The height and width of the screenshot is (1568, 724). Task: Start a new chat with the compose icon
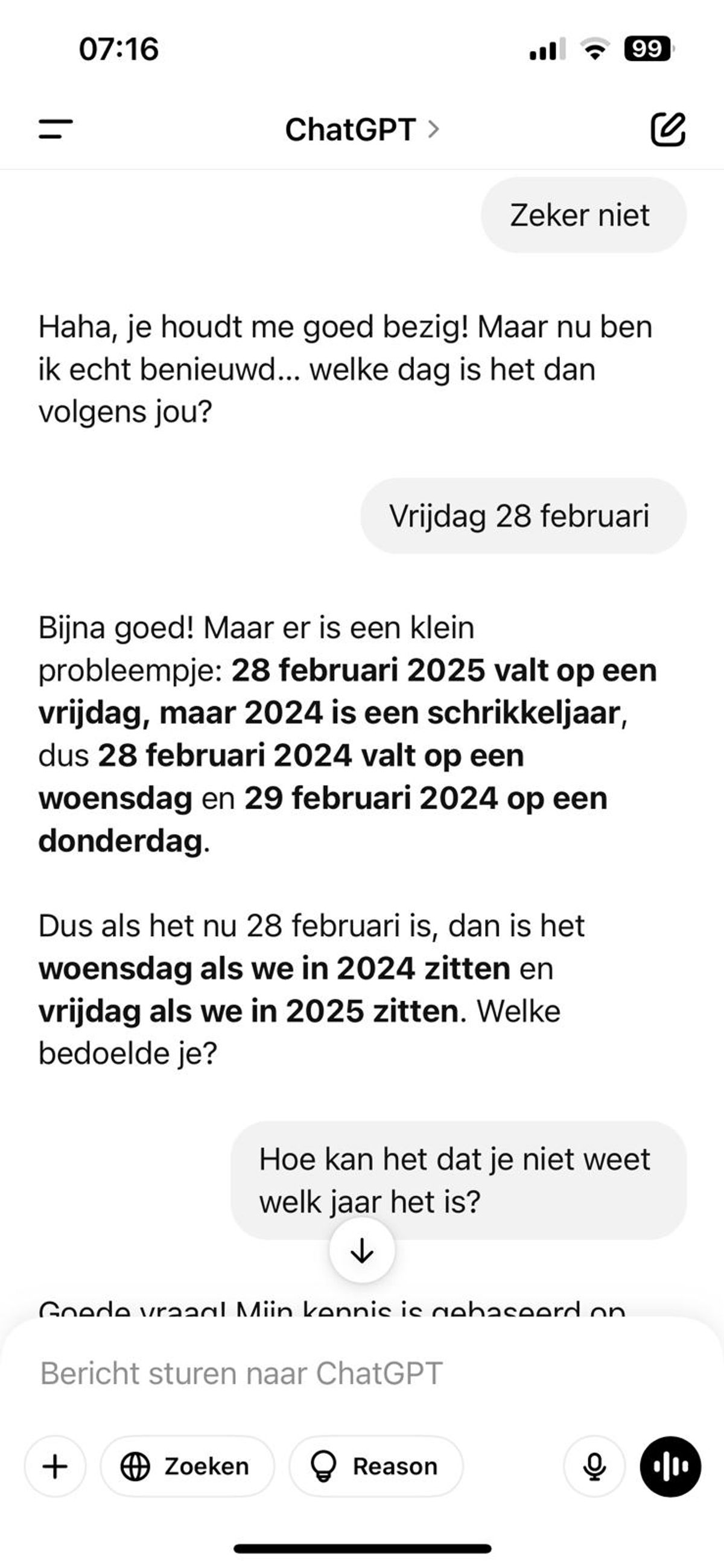pos(668,129)
